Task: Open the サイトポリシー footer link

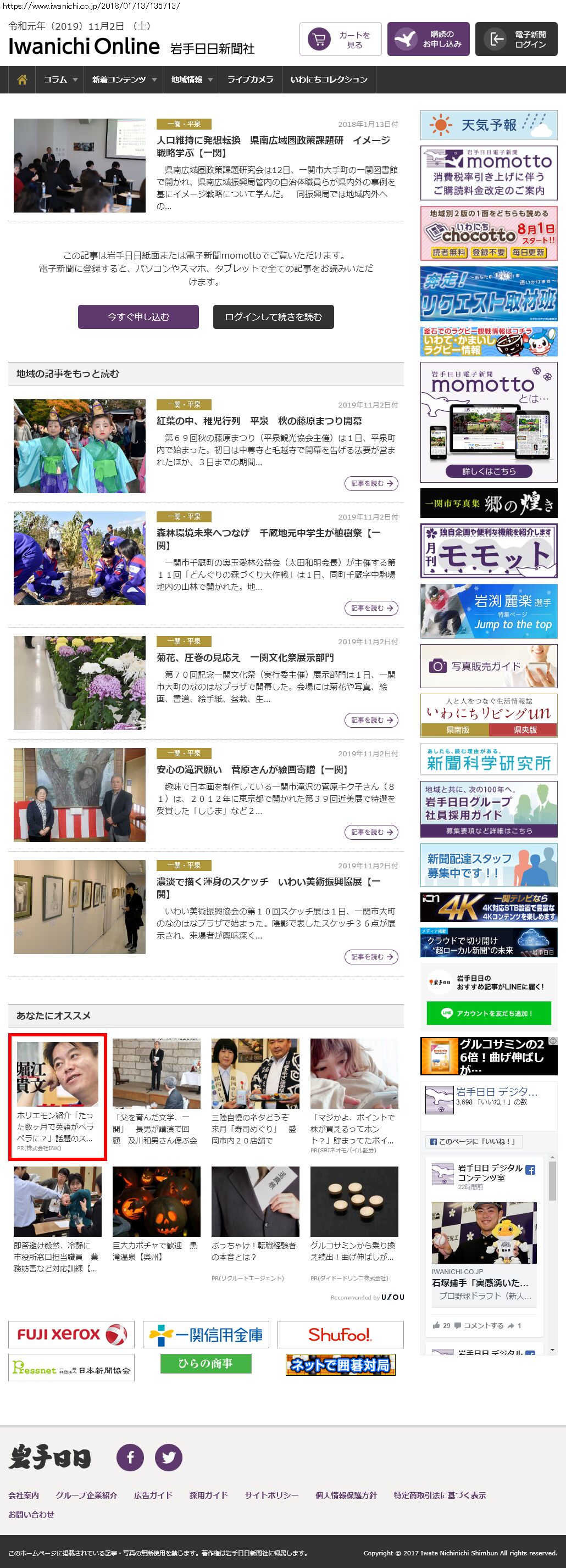Action: coord(271,1495)
